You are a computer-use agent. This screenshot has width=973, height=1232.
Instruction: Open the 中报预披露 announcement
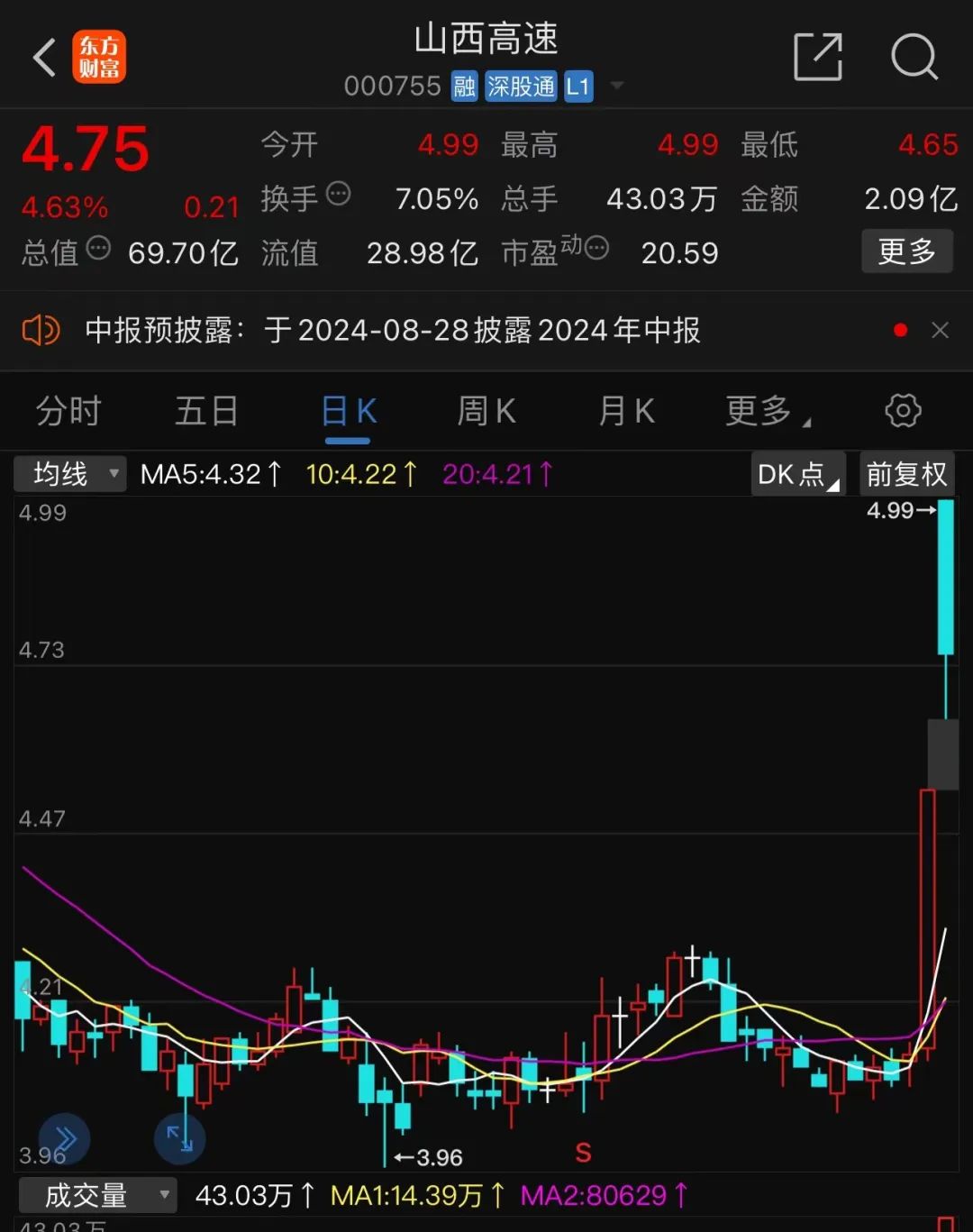392,331
